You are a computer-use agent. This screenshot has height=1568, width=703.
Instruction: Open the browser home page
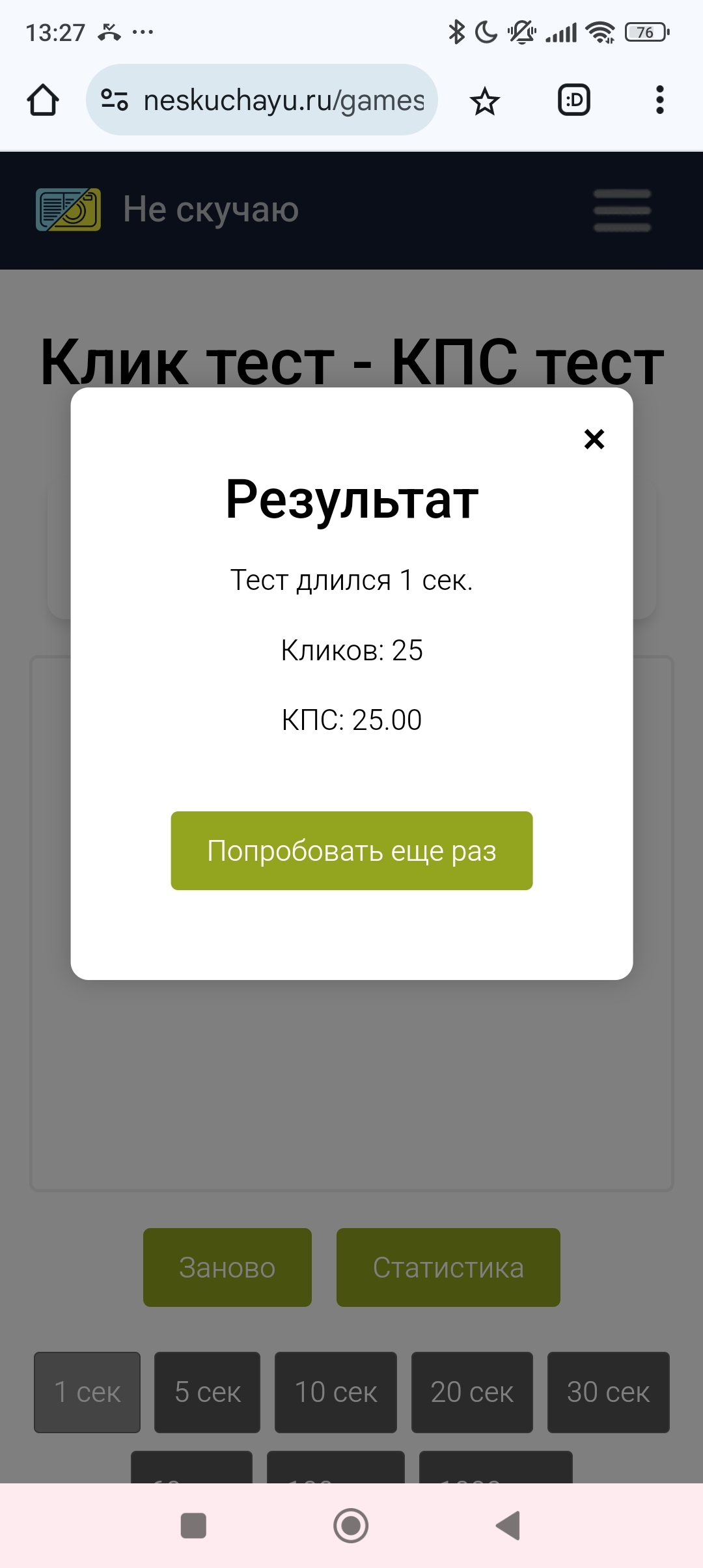tap(43, 100)
